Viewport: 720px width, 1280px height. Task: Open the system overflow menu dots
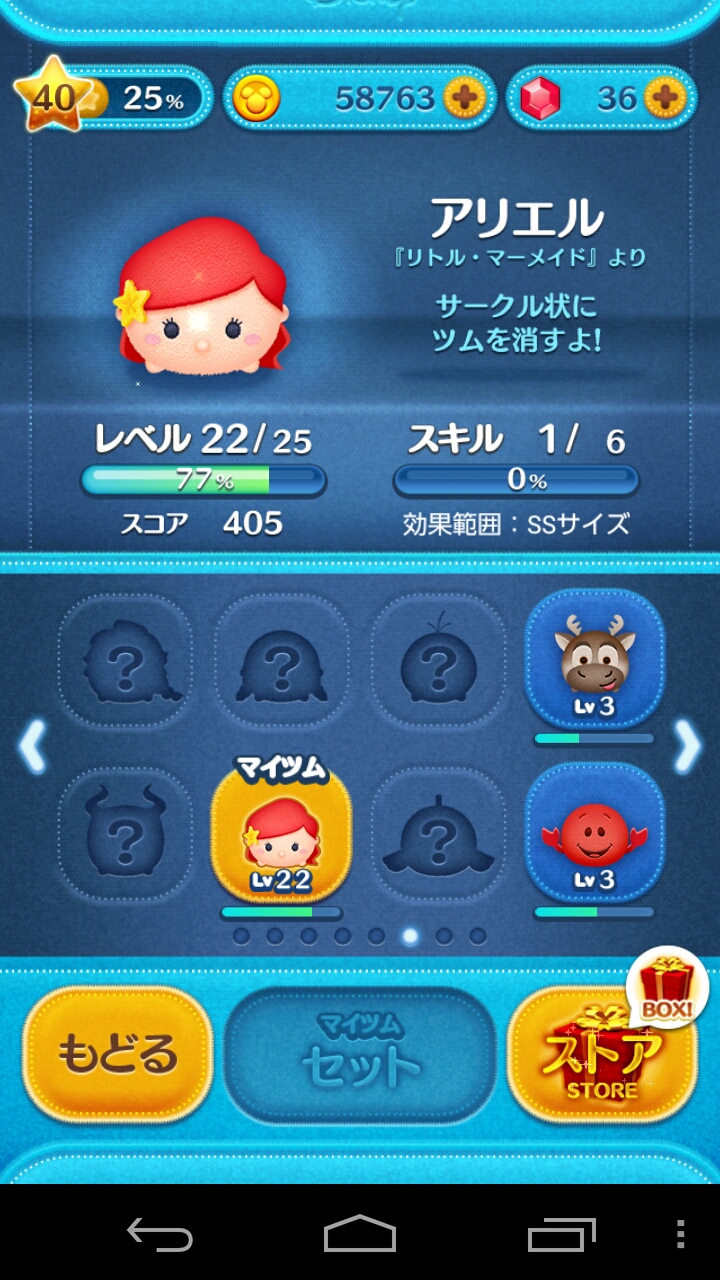tap(681, 1234)
